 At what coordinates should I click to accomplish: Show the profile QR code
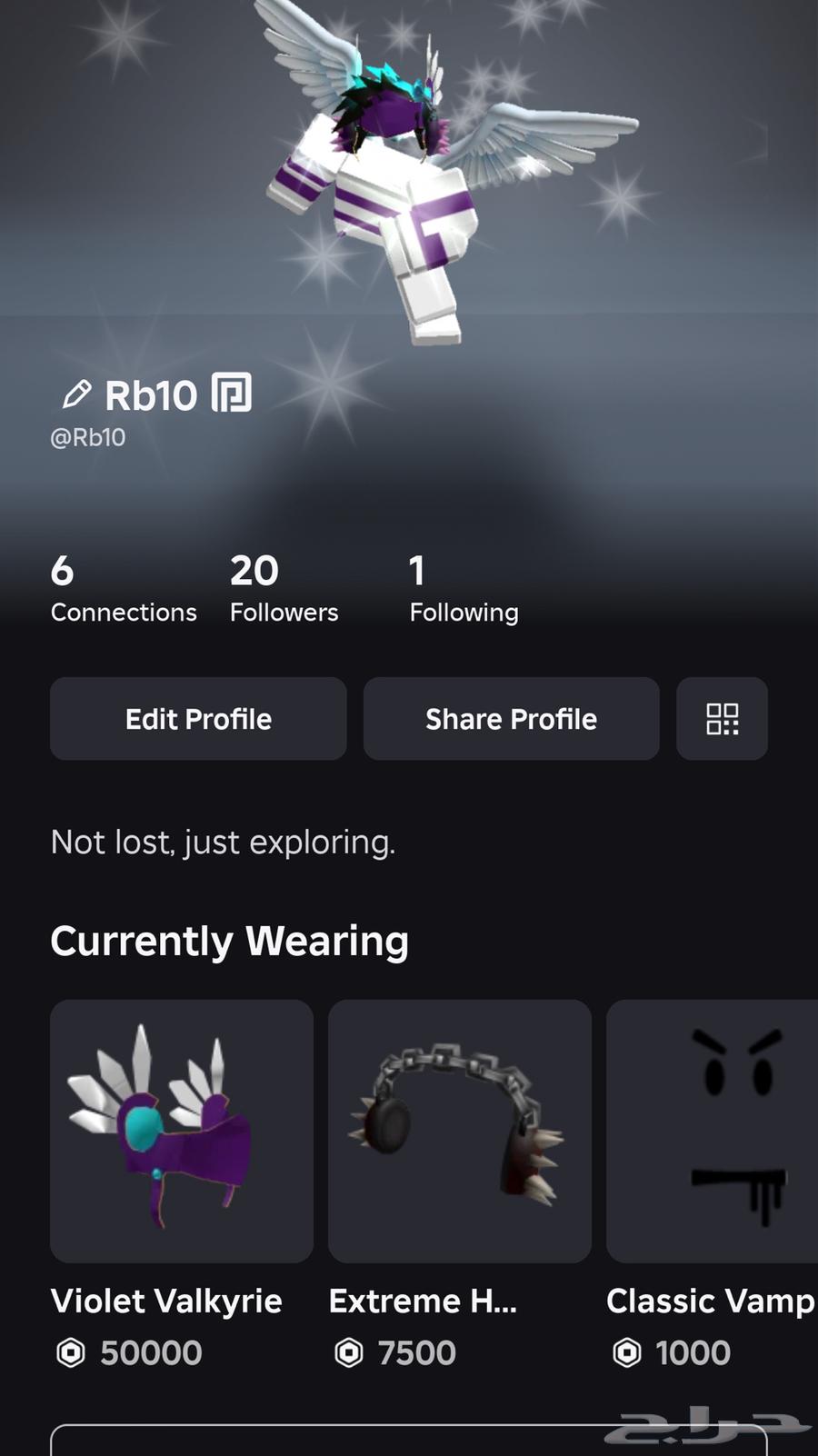tap(722, 719)
